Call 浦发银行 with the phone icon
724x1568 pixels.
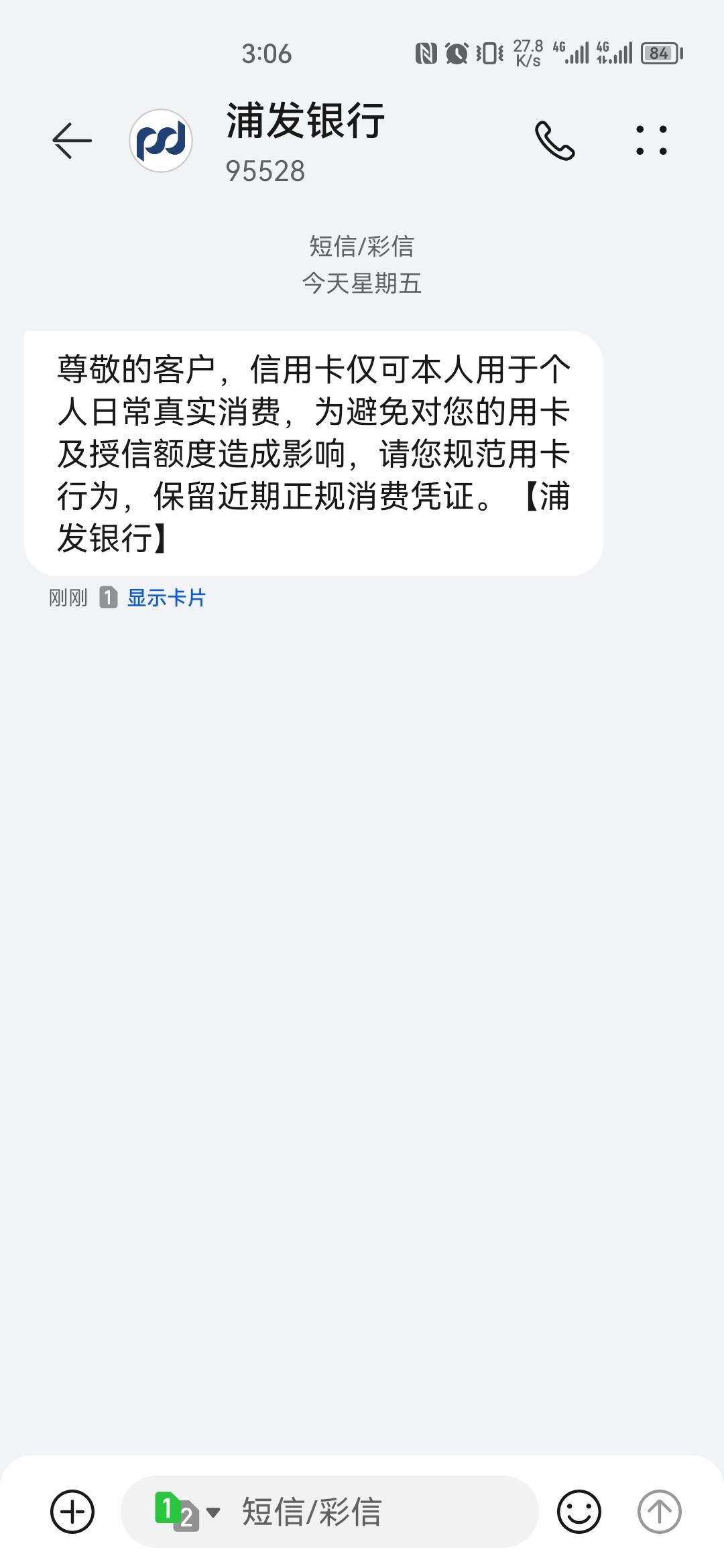tap(554, 141)
